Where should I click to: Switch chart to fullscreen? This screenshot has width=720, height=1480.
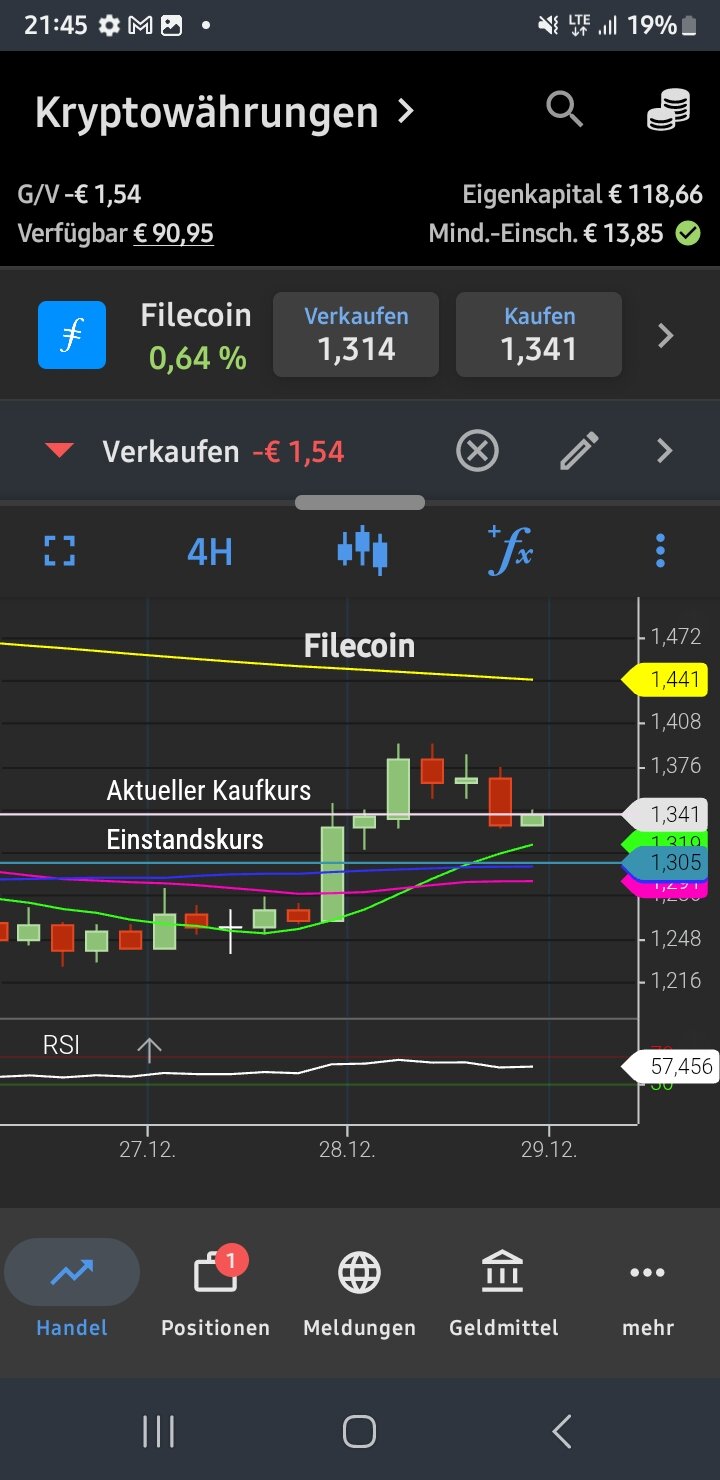[60, 551]
